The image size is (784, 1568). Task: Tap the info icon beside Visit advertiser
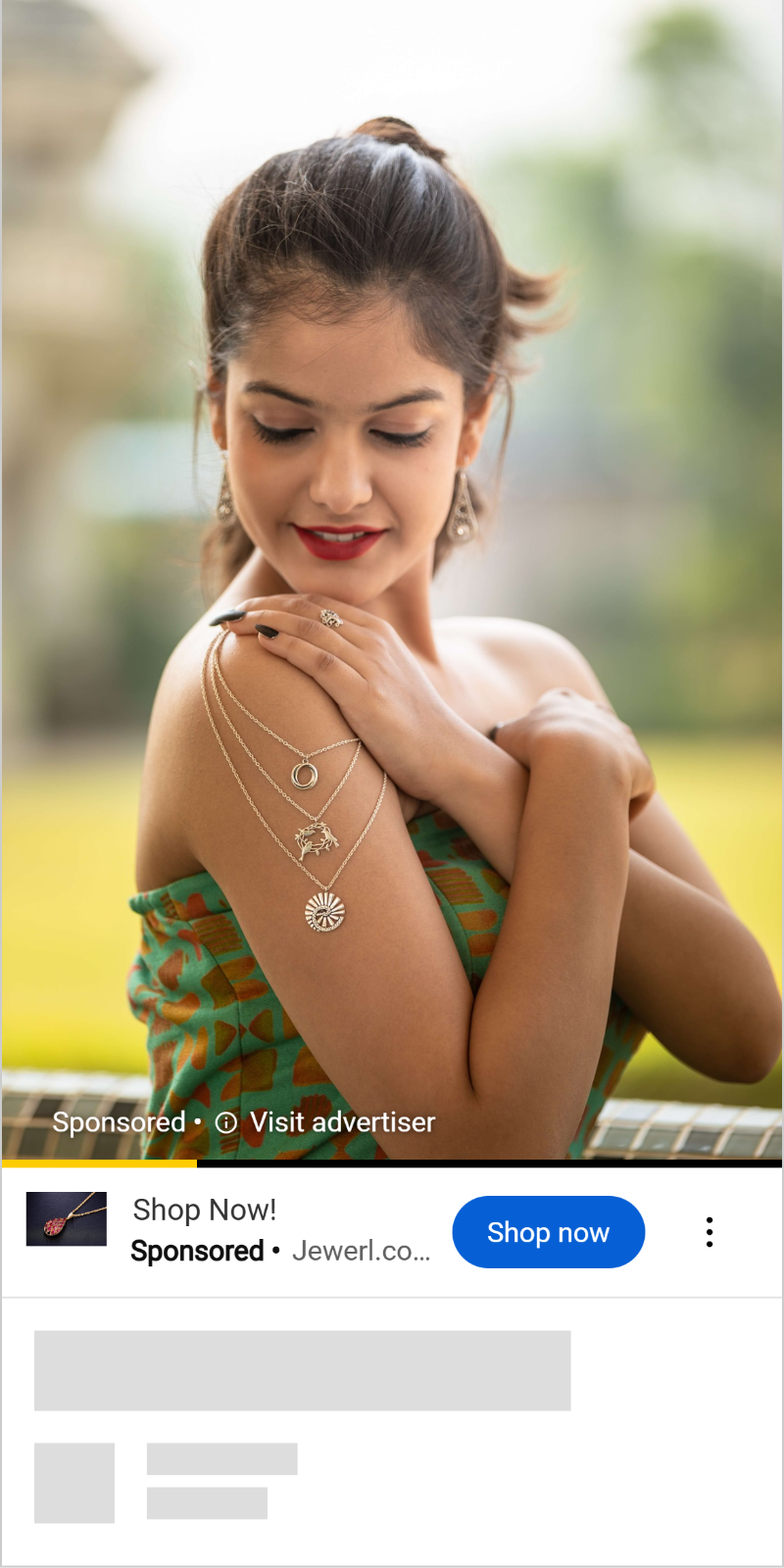[x=225, y=1122]
